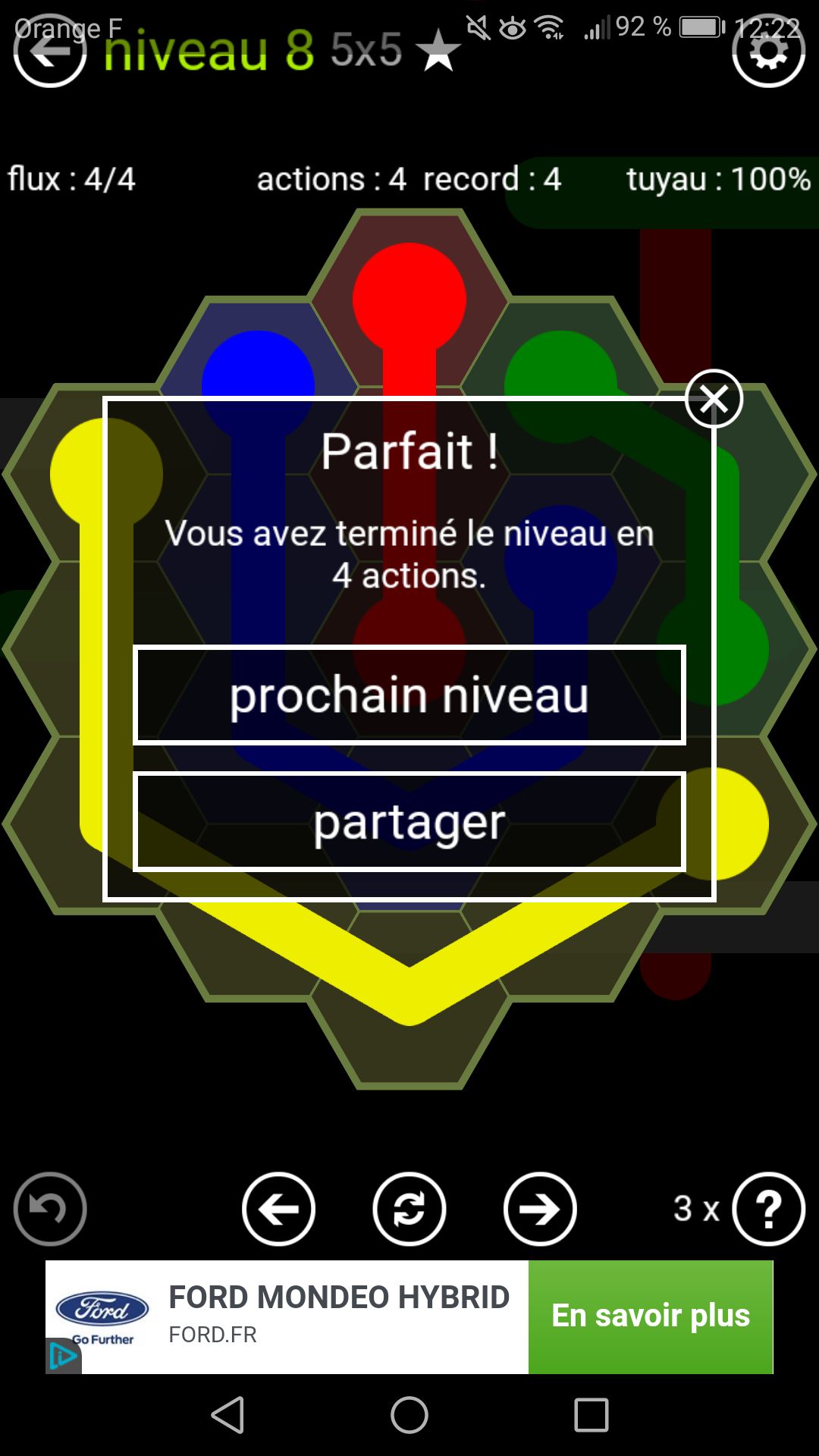Share the result with "partager"
The height and width of the screenshot is (1456, 819).
(x=409, y=821)
